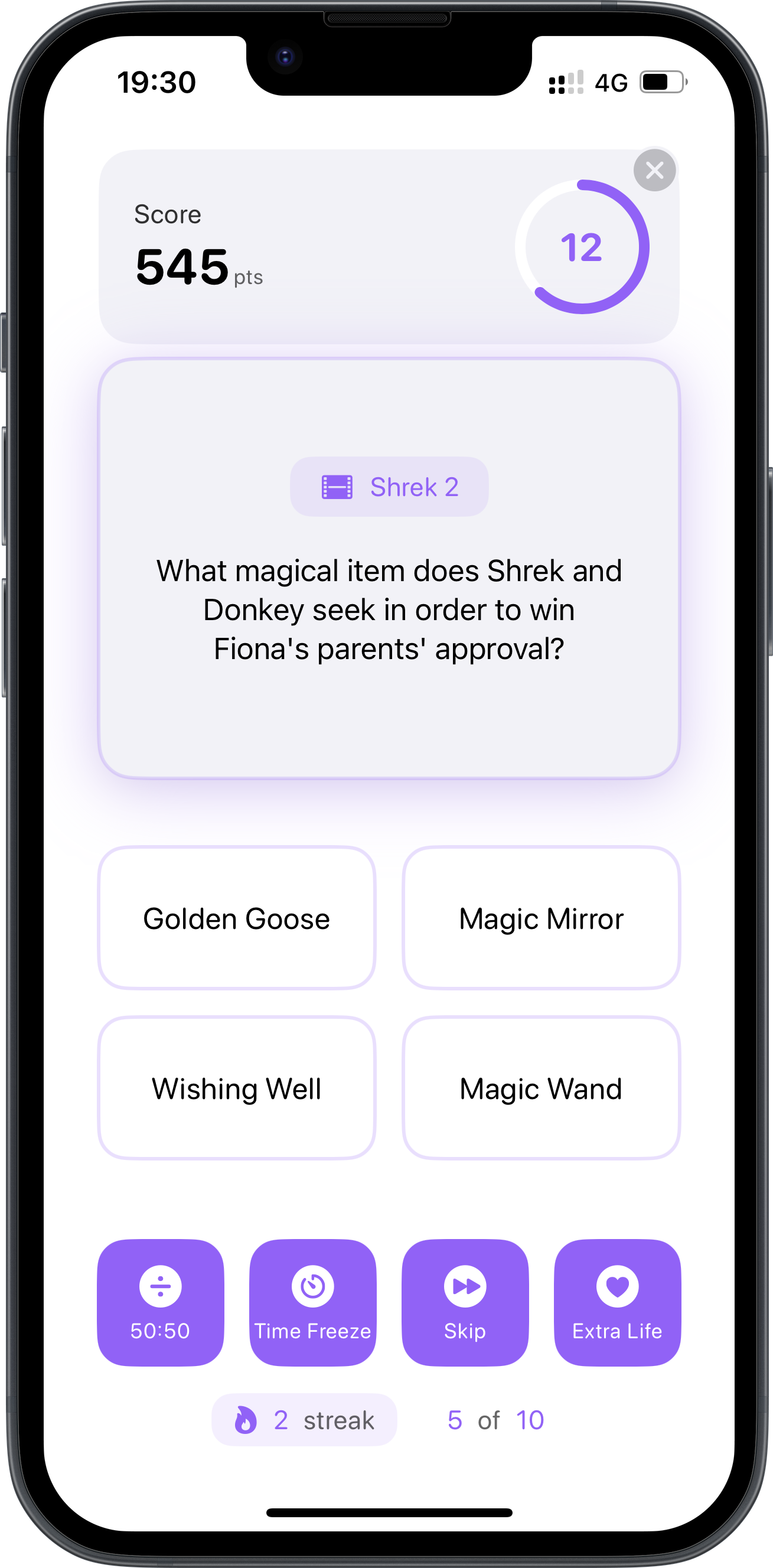The image size is (773, 1568).
Task: Pick Wishing Well as the answer
Action: pyautogui.click(x=236, y=1088)
